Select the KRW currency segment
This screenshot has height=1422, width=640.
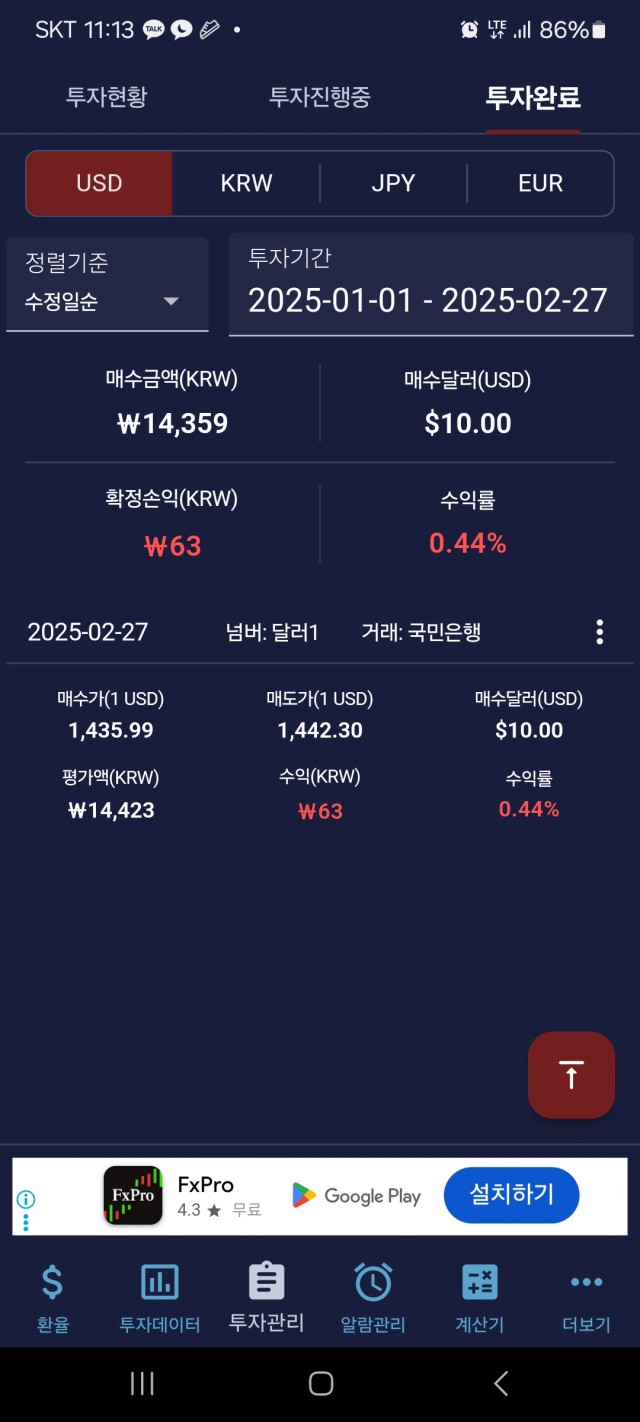[246, 183]
